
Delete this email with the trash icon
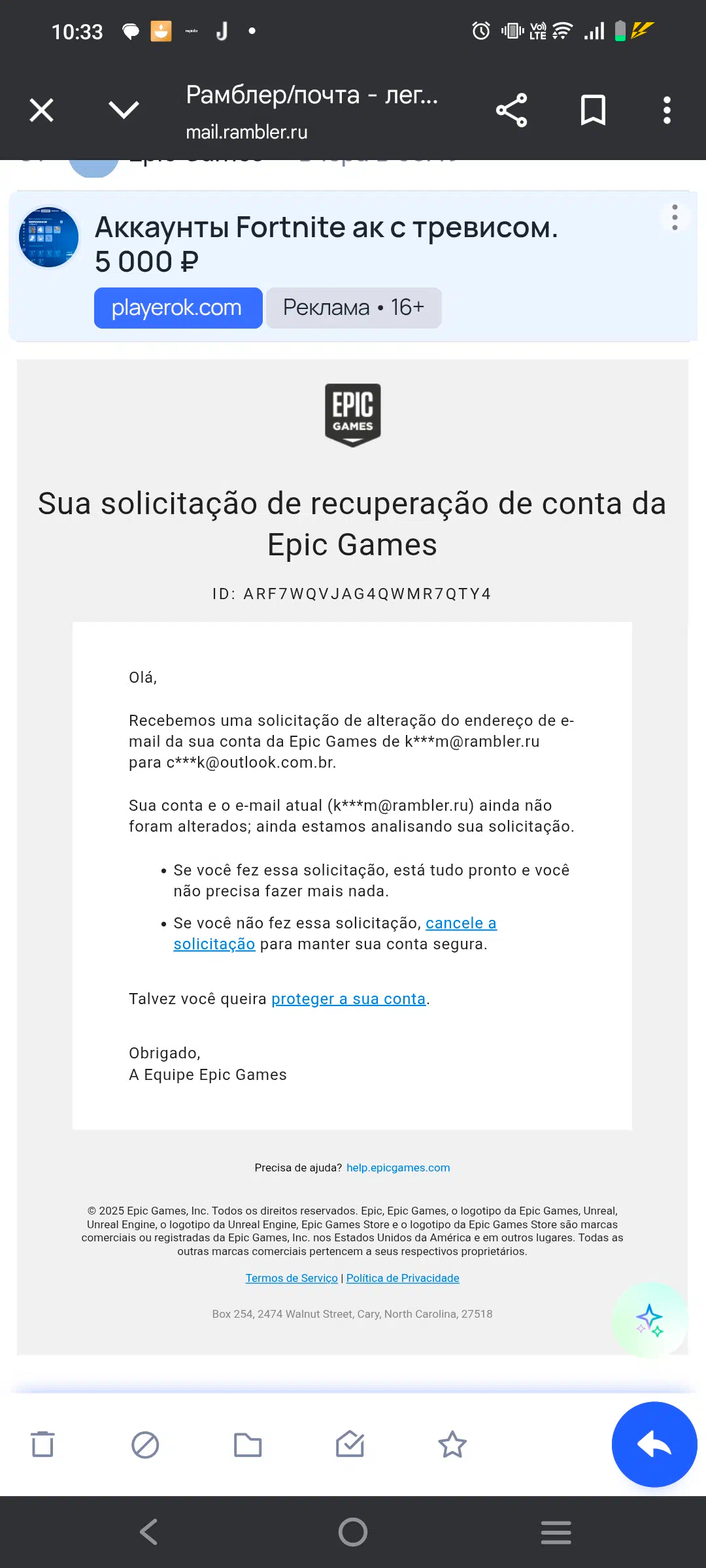[x=42, y=1444]
